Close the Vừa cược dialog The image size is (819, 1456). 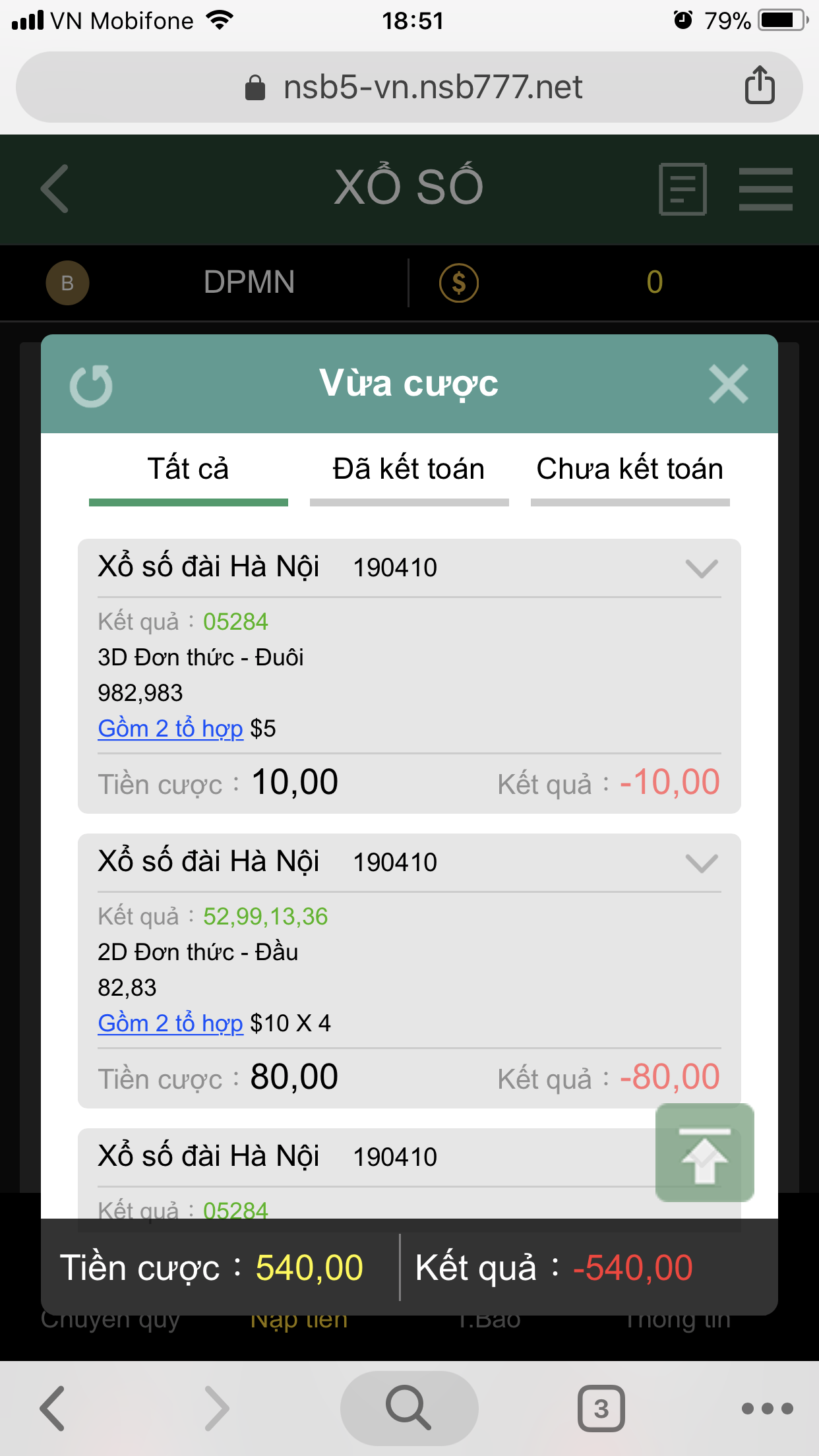coord(728,384)
